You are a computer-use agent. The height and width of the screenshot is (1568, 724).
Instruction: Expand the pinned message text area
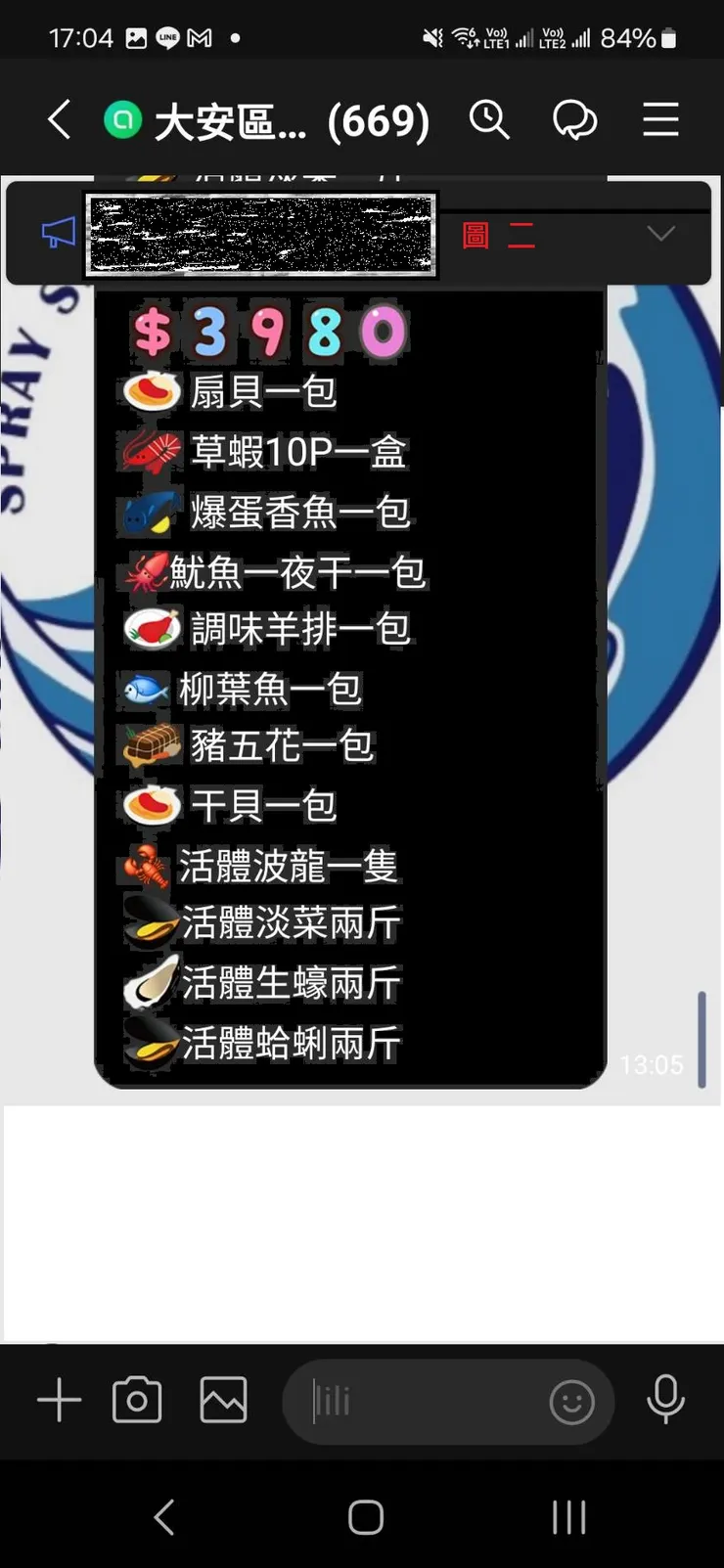point(260,235)
